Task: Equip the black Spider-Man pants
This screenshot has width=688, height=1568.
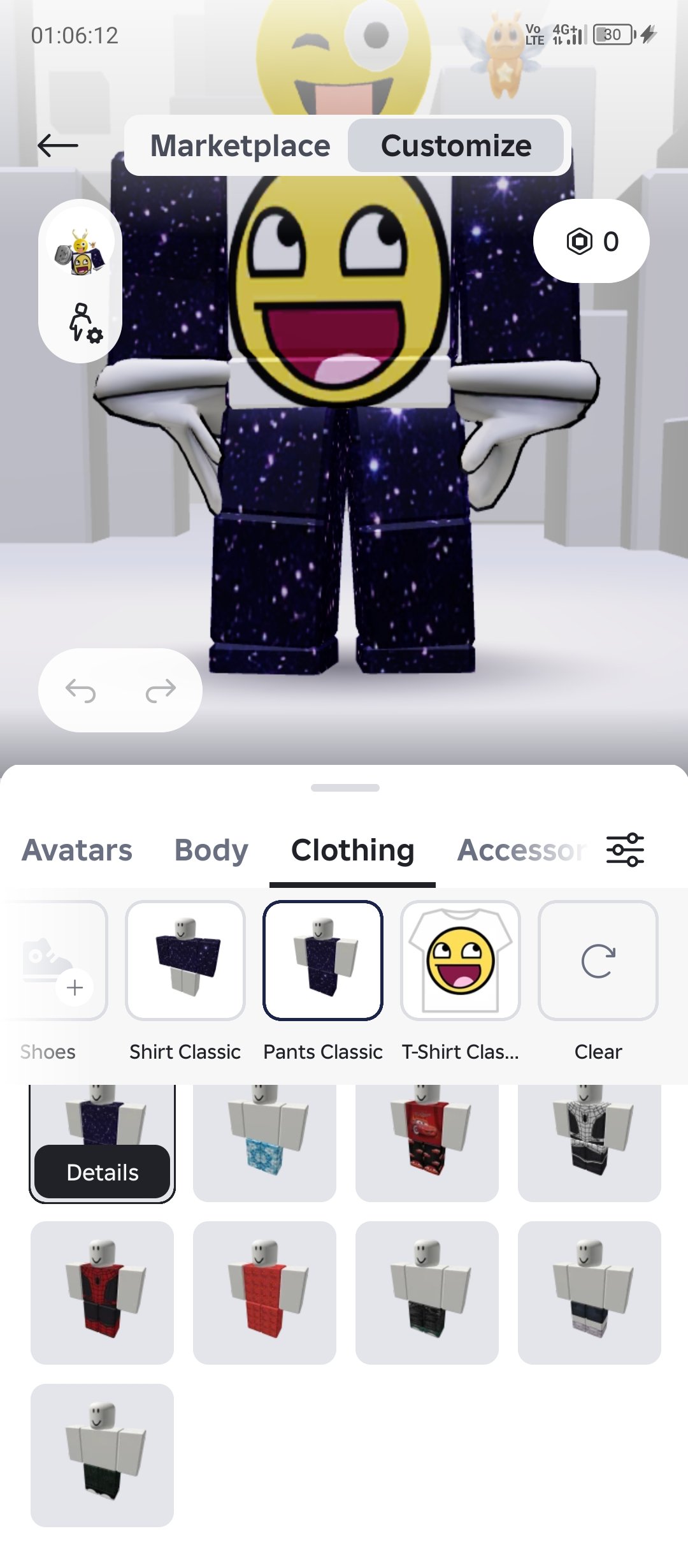Action: tap(589, 1141)
